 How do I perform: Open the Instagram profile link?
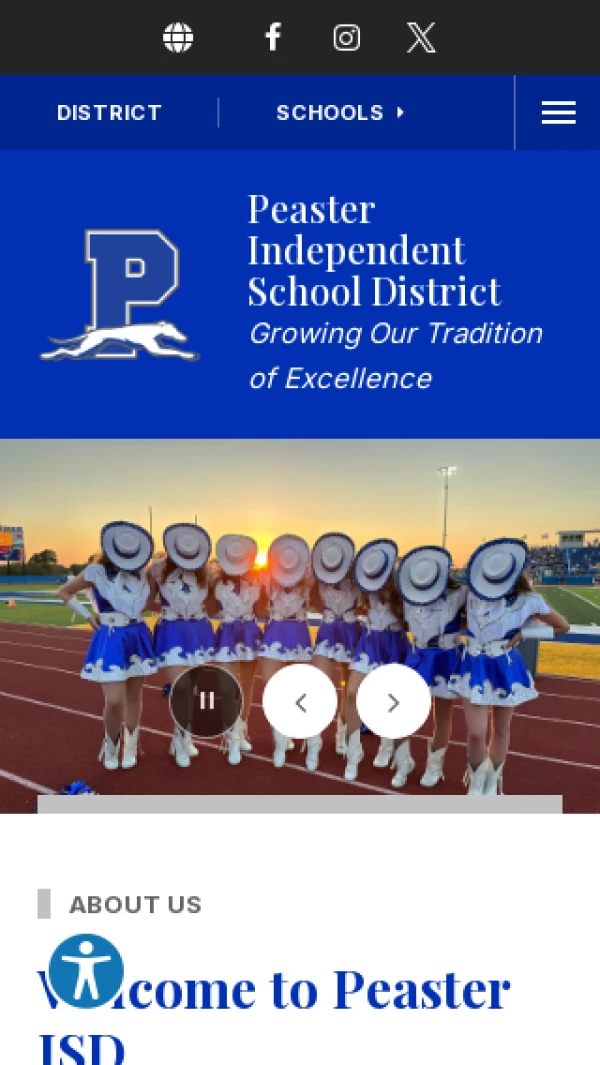pyautogui.click(x=347, y=37)
